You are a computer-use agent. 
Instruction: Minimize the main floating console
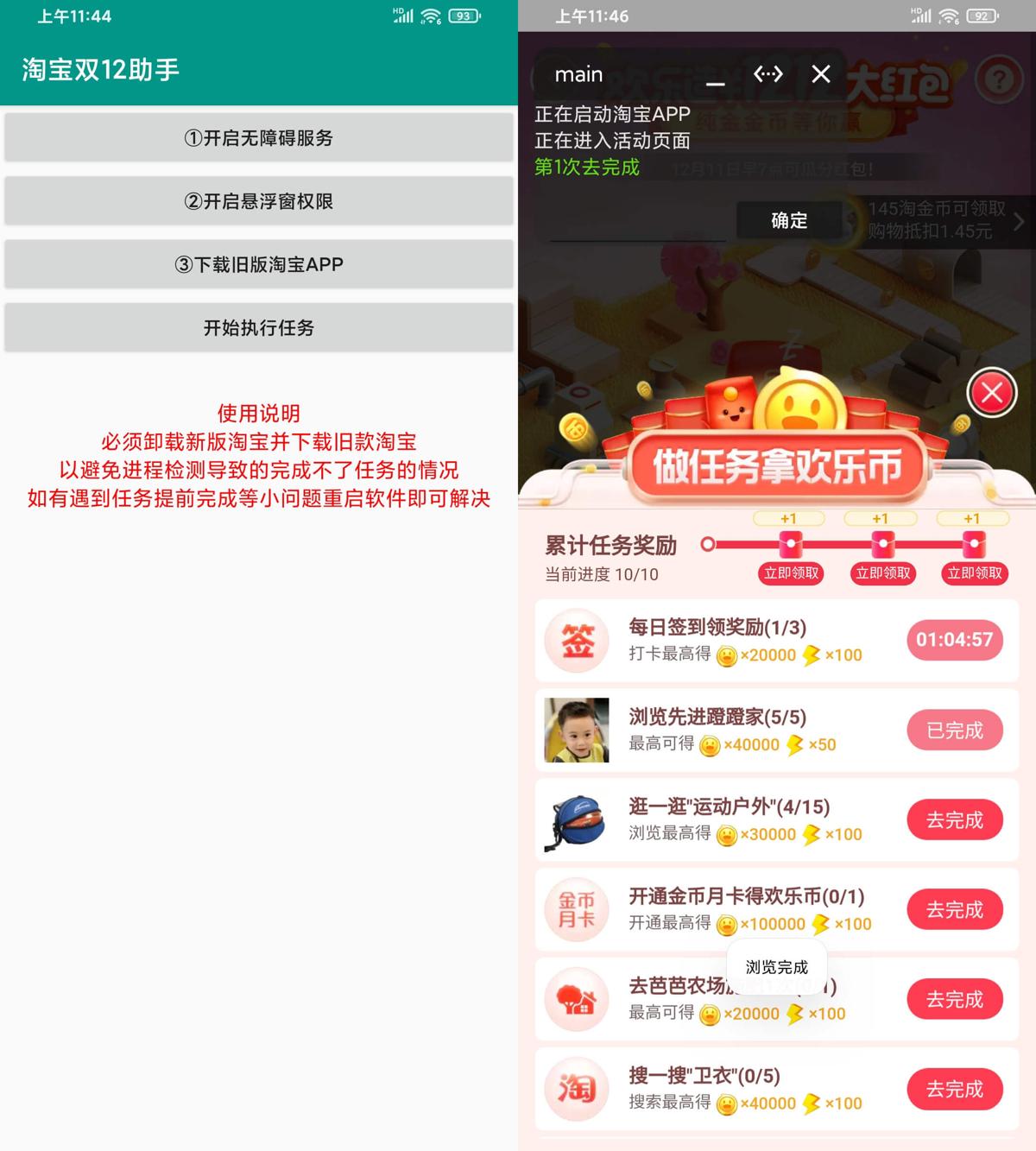tap(715, 76)
